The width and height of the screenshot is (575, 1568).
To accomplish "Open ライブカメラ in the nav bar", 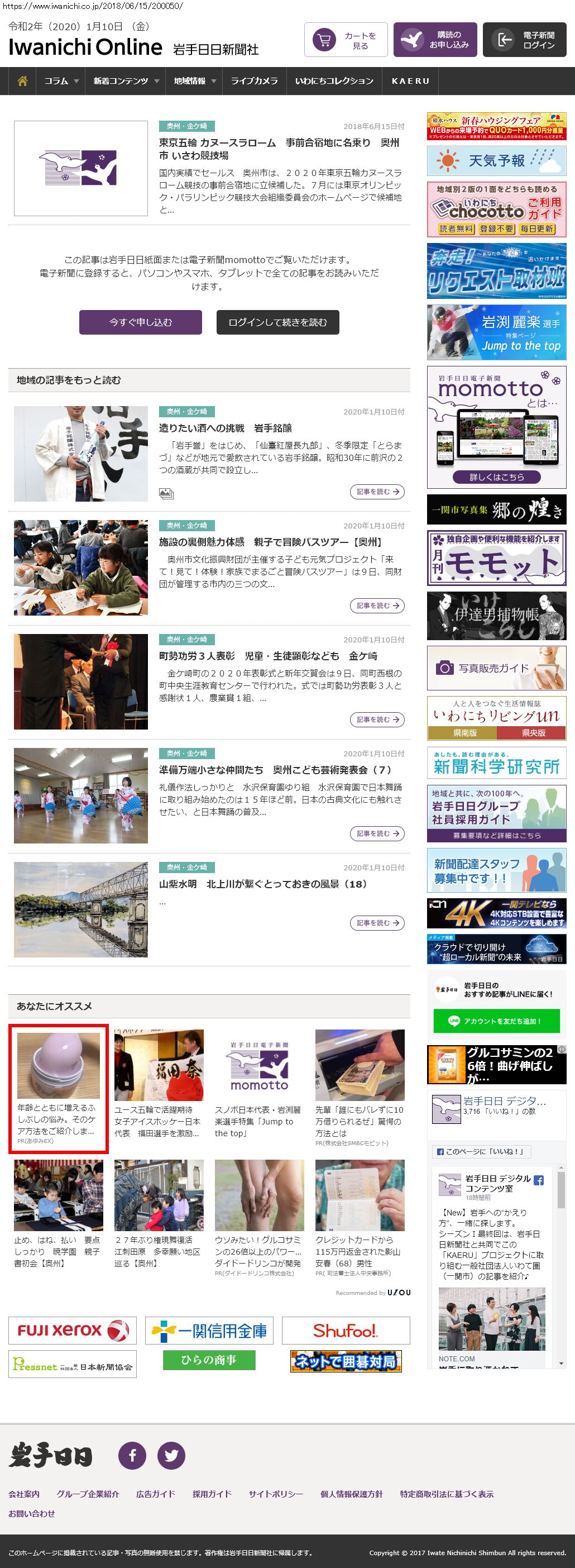I will point(254,81).
